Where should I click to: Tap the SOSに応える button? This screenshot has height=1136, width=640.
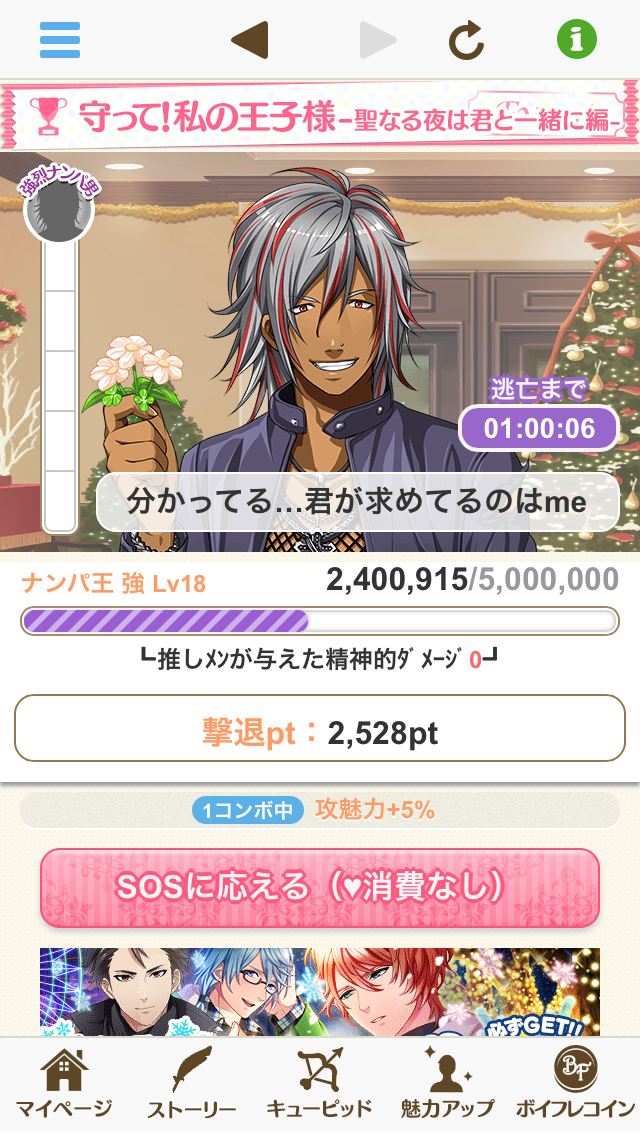(x=320, y=887)
